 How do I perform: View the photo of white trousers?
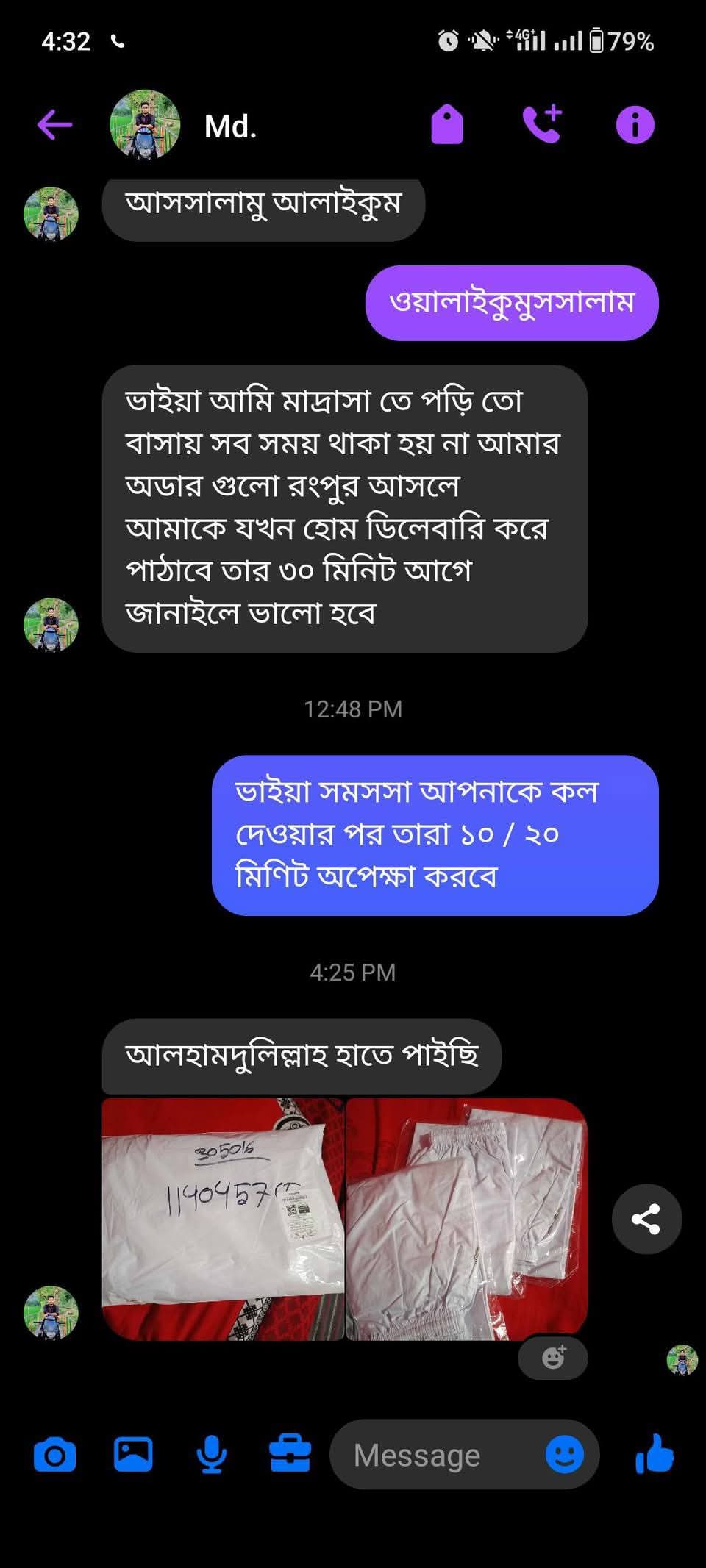tap(467, 1219)
